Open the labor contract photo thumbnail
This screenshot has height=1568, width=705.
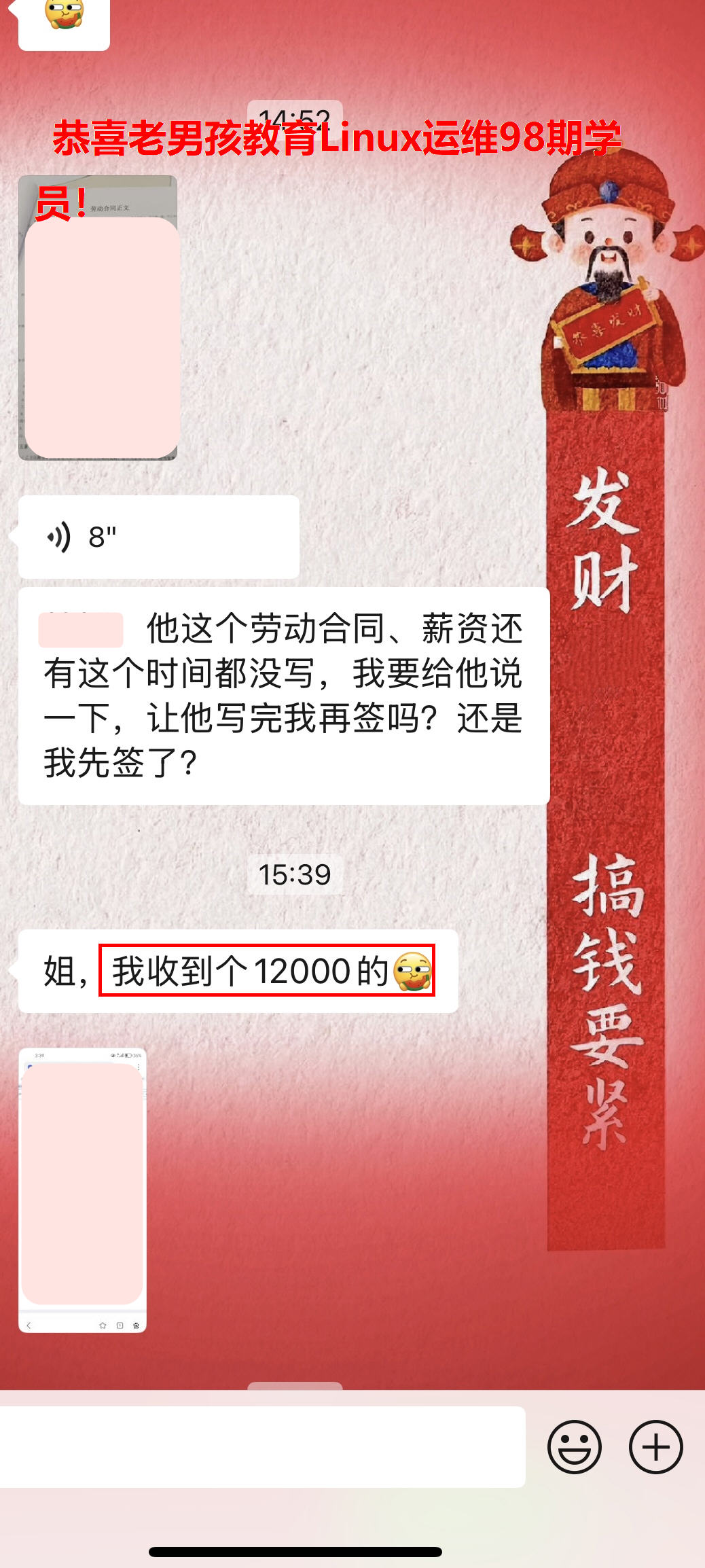98,318
